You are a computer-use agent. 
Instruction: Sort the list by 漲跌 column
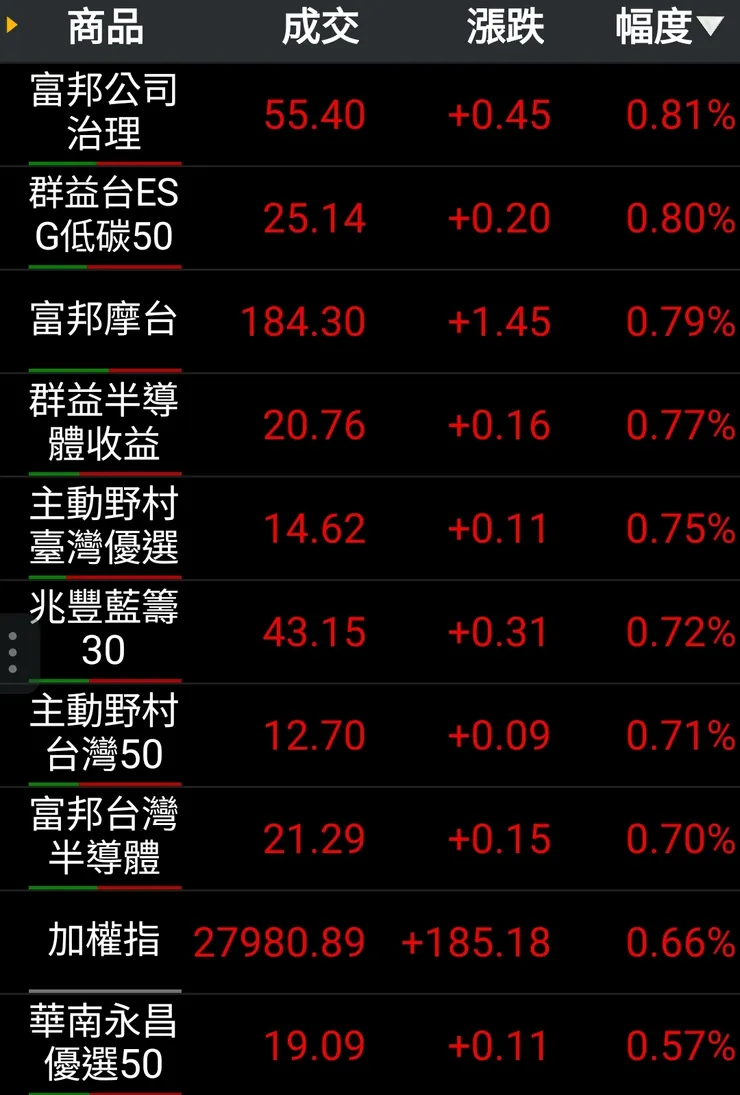pyautogui.click(x=505, y=28)
